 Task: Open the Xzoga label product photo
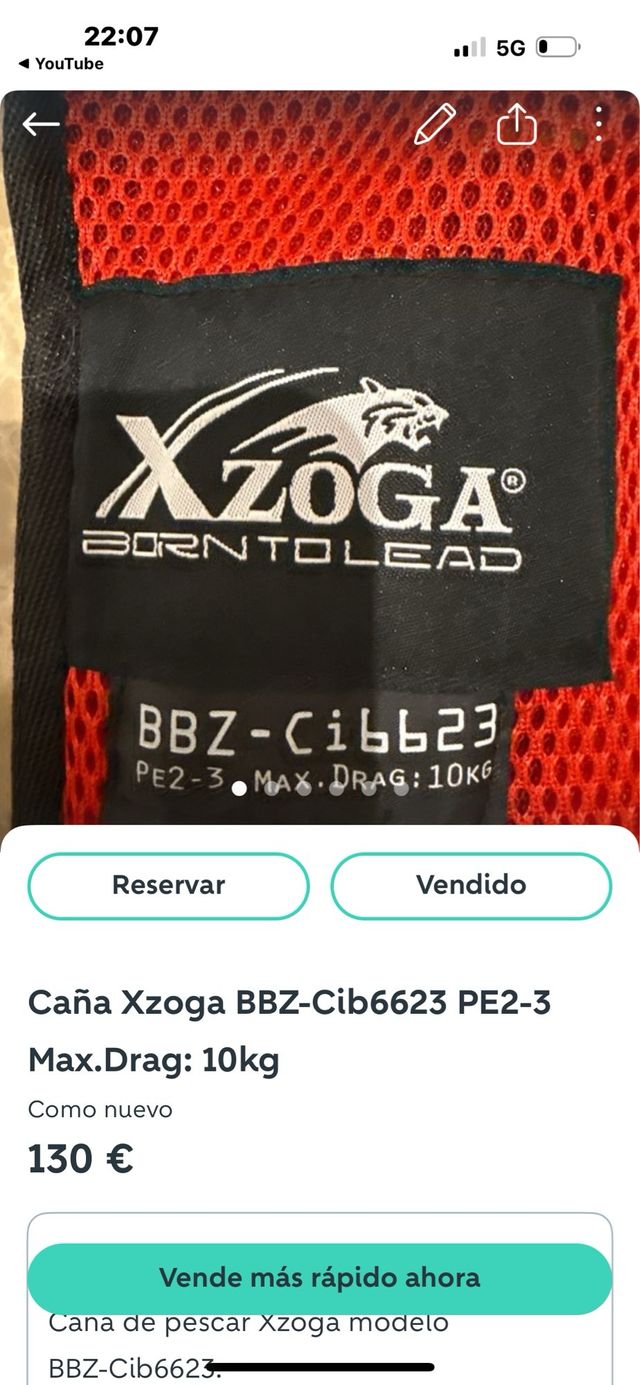pyautogui.click(x=320, y=480)
